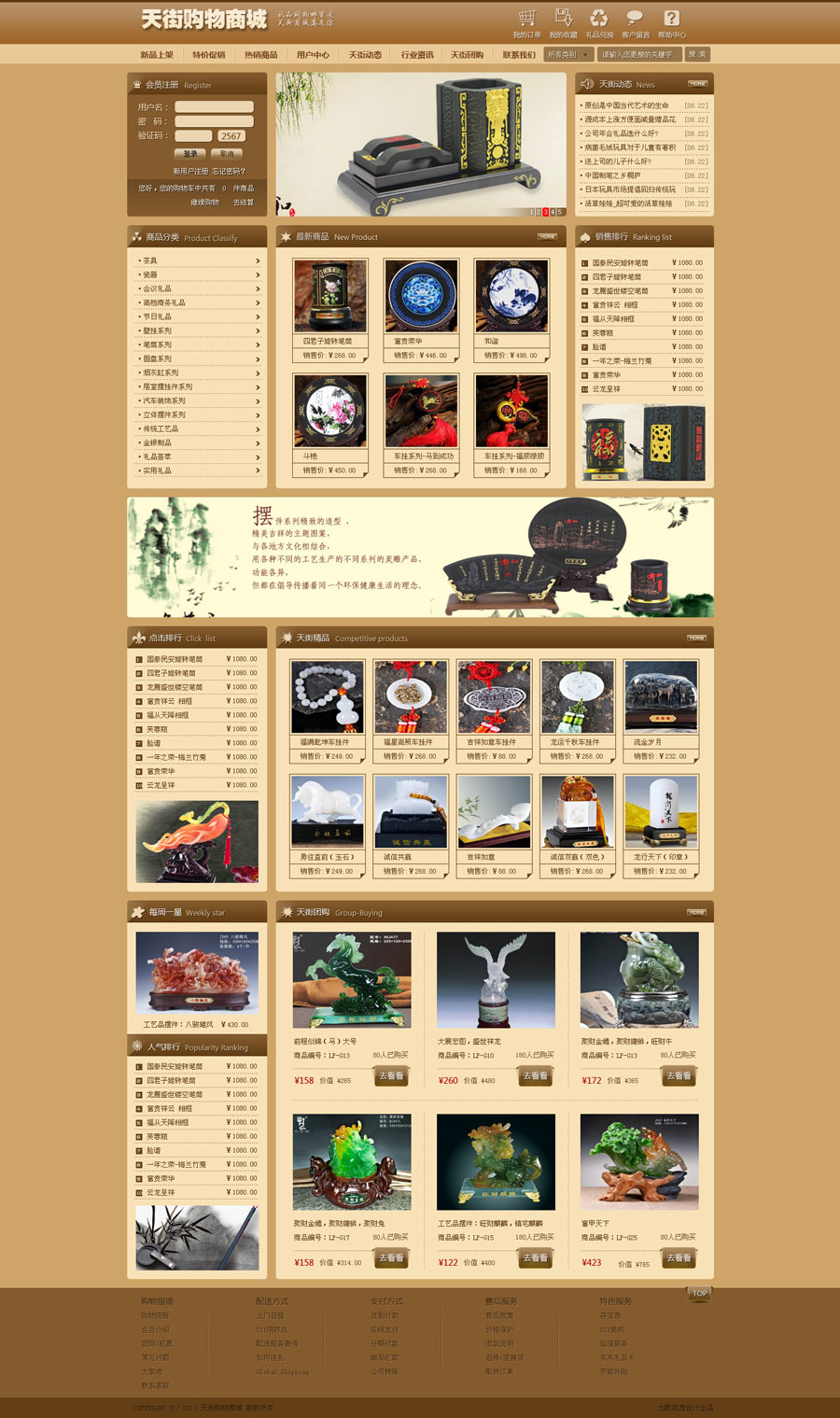Jump back up with TOP button

[x=699, y=1294]
